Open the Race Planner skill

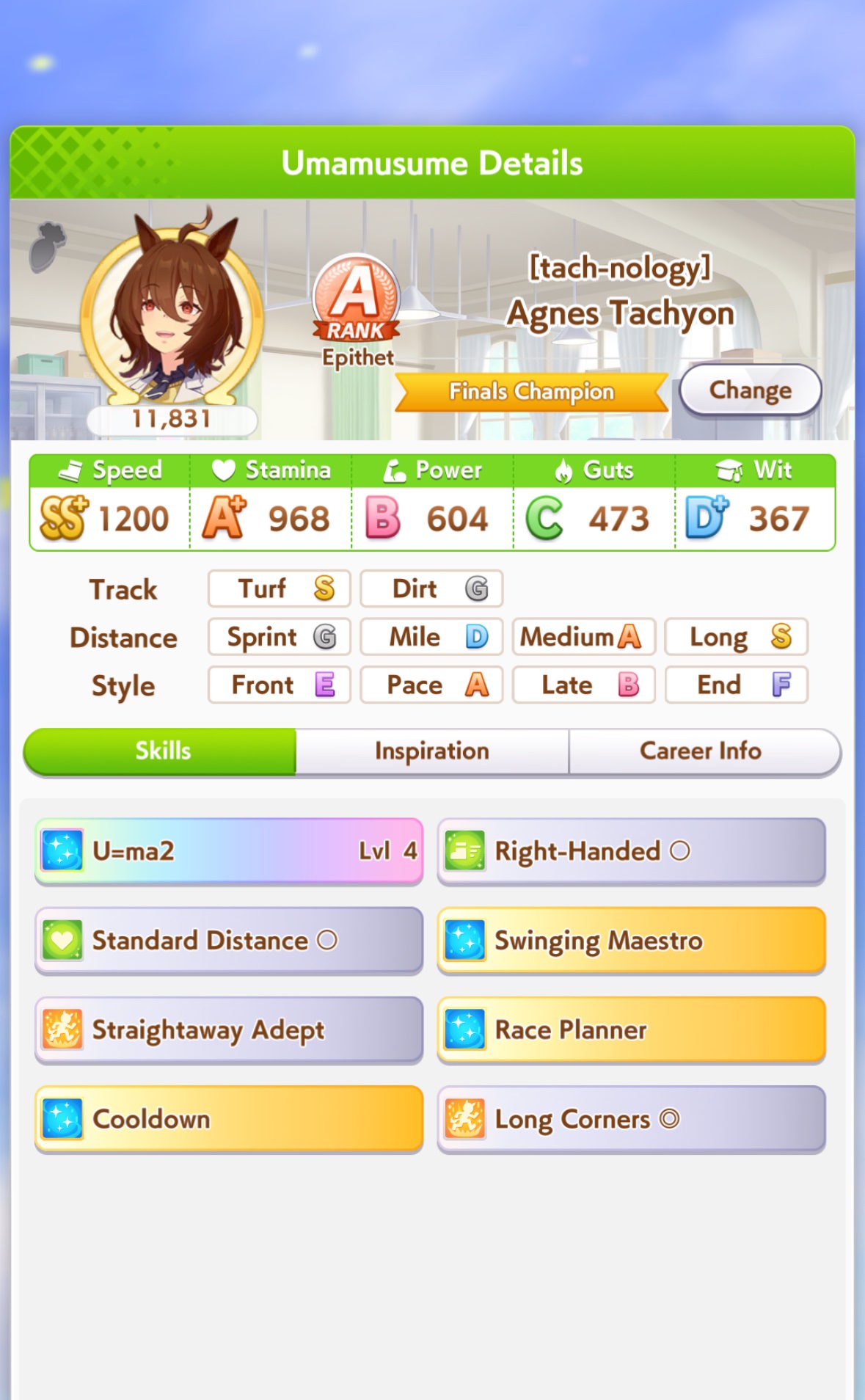632,1030
